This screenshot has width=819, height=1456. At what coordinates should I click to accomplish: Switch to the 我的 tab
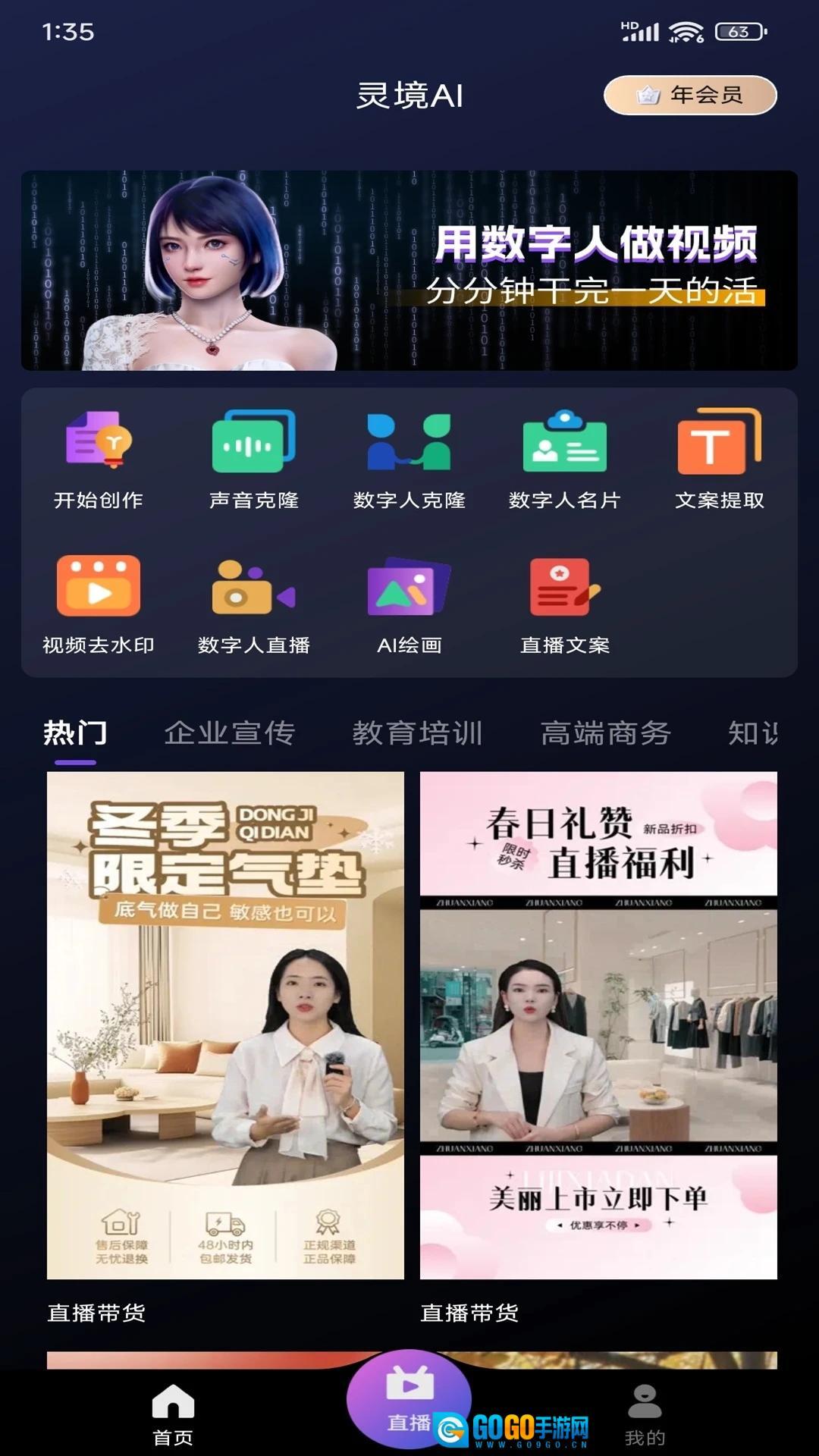(x=645, y=1414)
